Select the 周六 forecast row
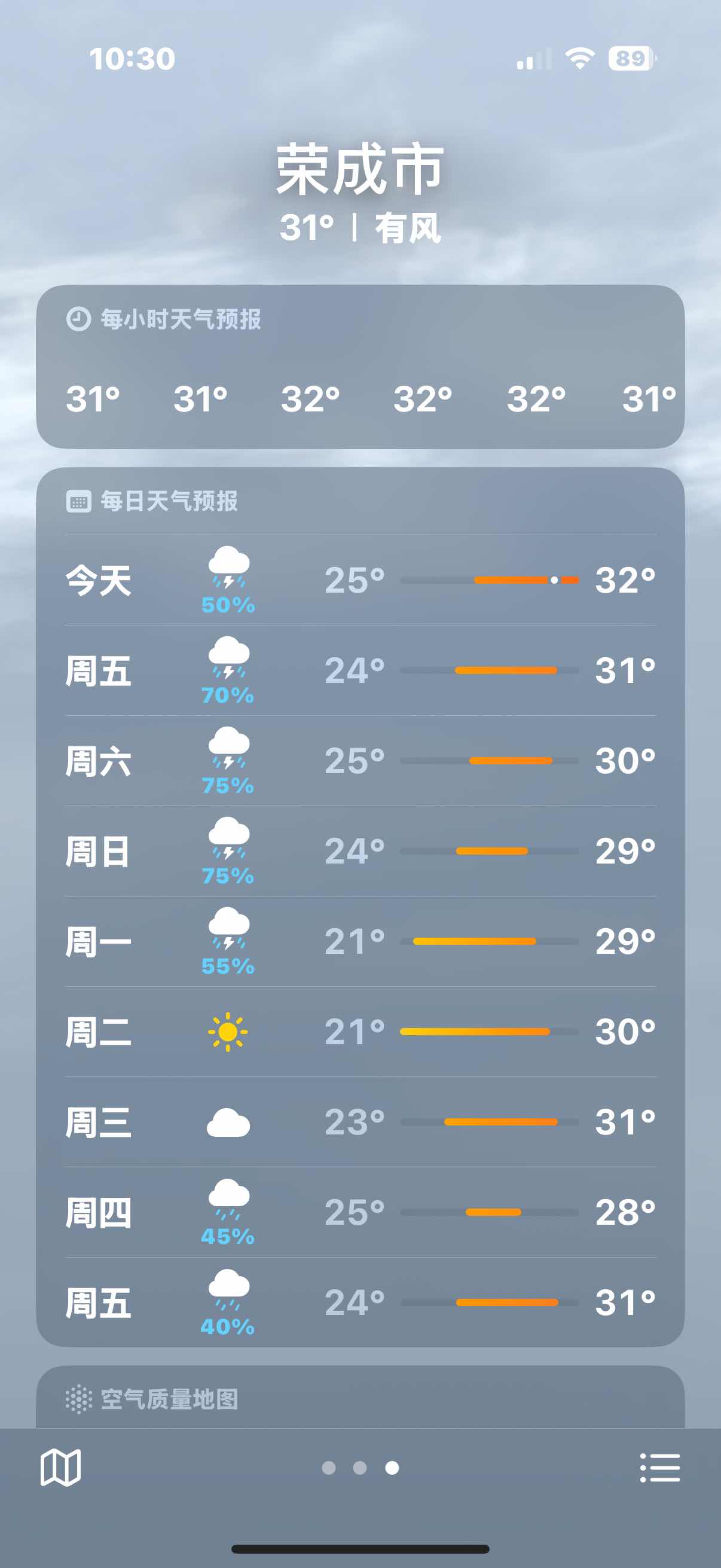This screenshot has width=721, height=1568. pos(360,760)
